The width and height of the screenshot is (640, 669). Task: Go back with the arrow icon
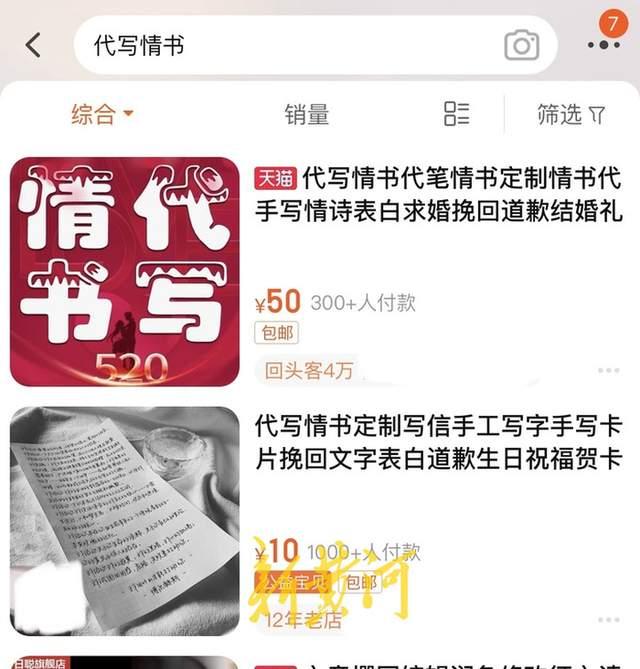(34, 45)
